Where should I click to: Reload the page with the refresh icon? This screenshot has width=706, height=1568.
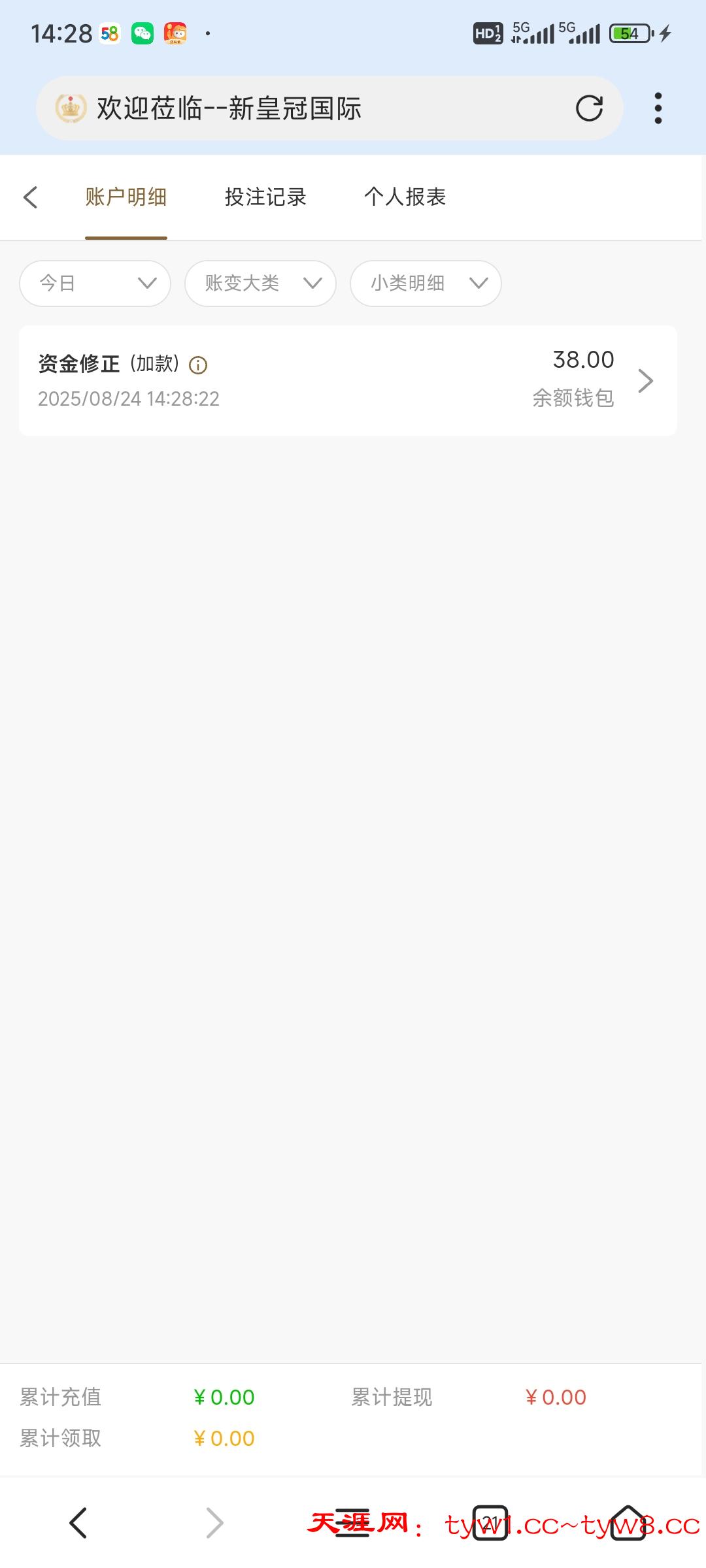[x=589, y=108]
